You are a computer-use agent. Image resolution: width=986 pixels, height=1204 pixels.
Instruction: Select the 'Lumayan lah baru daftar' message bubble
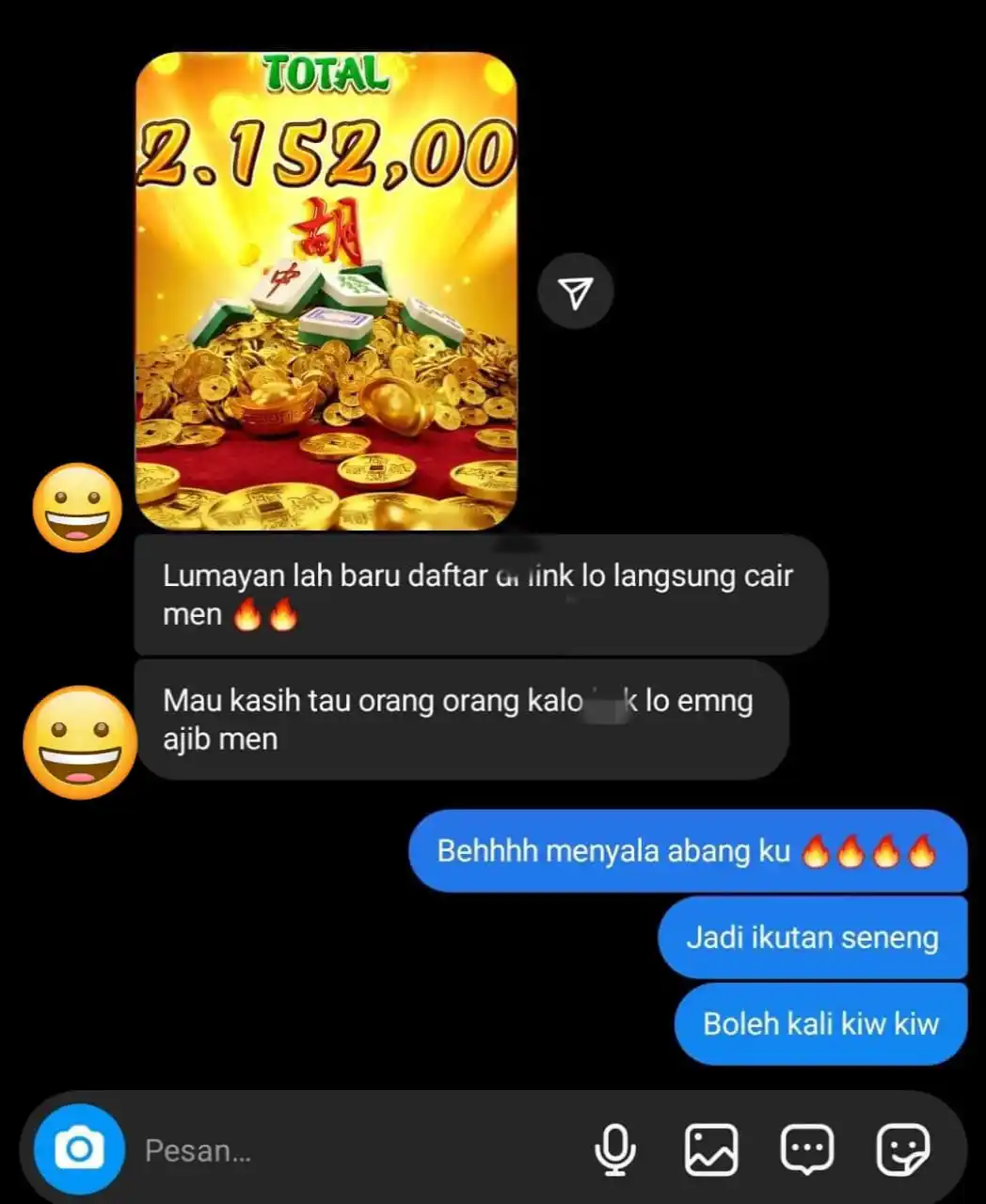pyautogui.click(x=482, y=593)
